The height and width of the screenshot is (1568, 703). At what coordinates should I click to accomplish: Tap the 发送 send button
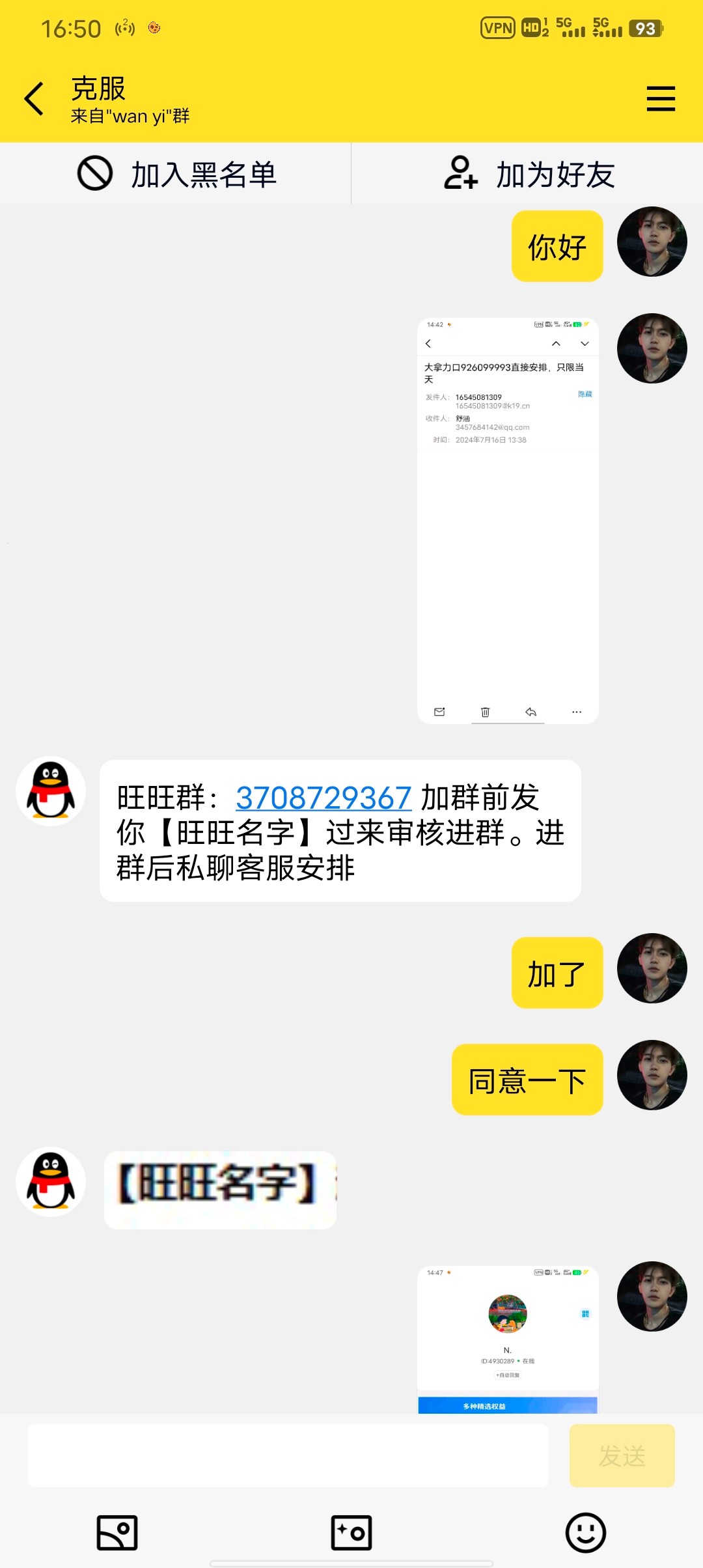(x=622, y=1455)
